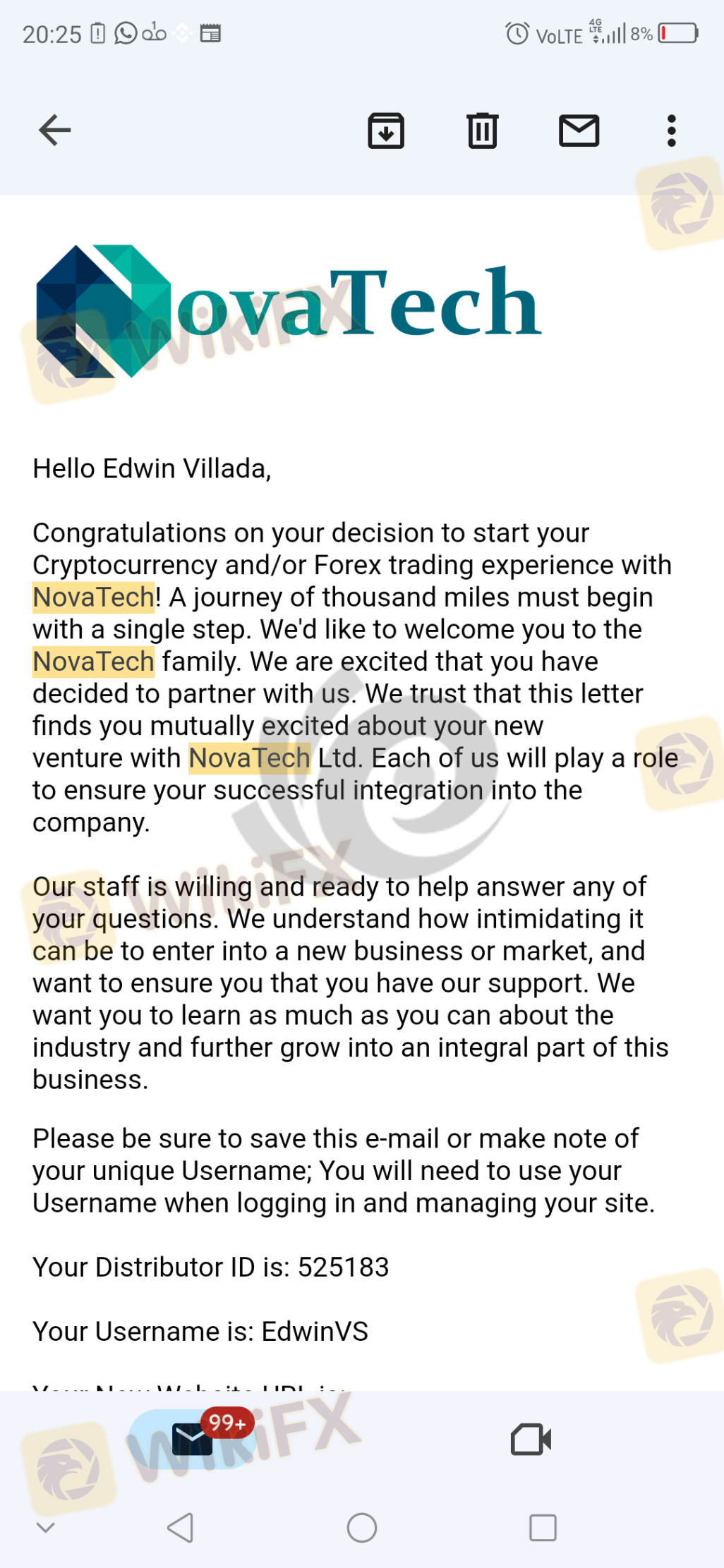Screen dimensions: 724x1568
Task: Tap the down chevron in the navigation bar
Action: 45,1528
